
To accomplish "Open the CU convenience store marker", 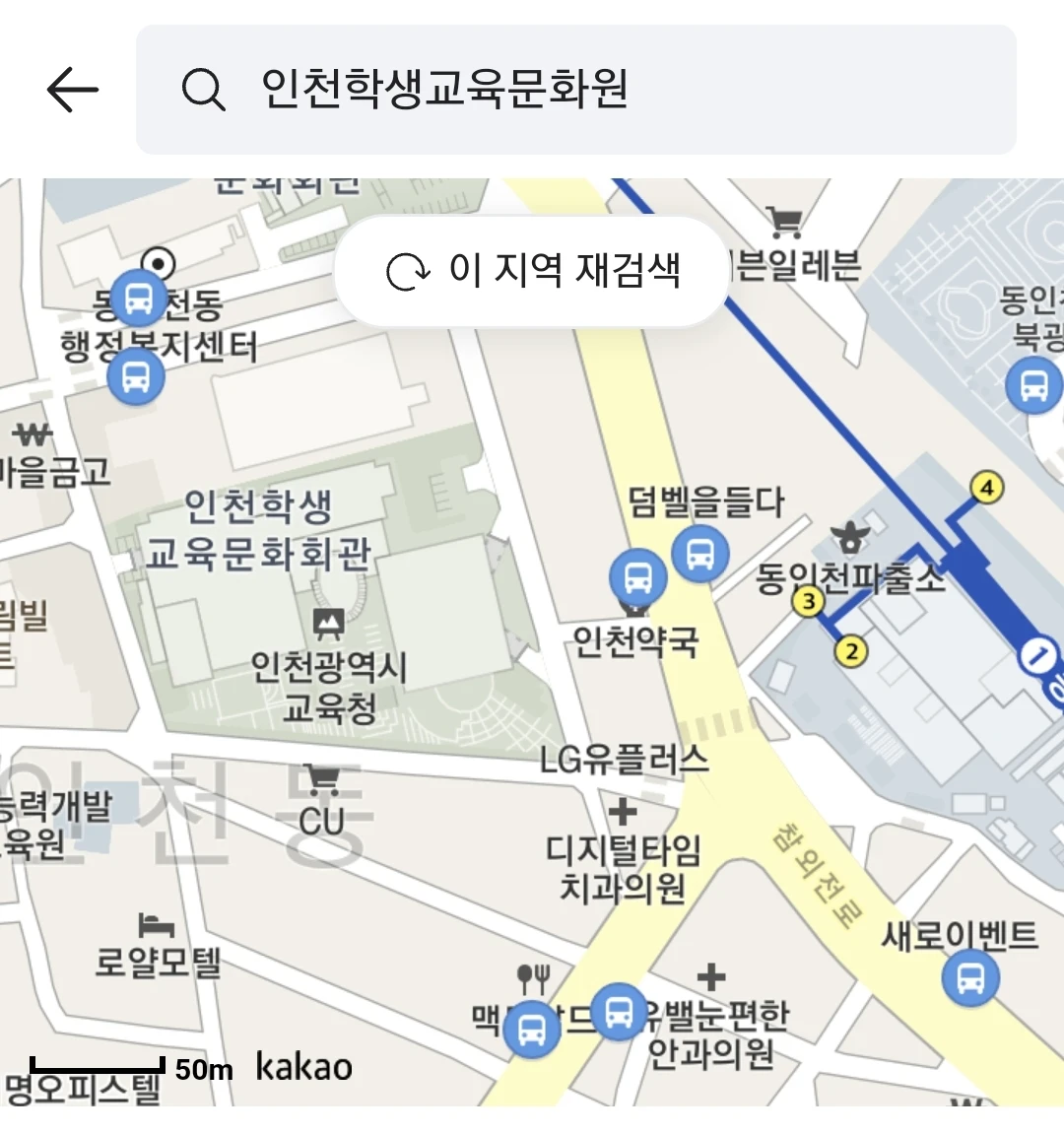I will click(322, 780).
